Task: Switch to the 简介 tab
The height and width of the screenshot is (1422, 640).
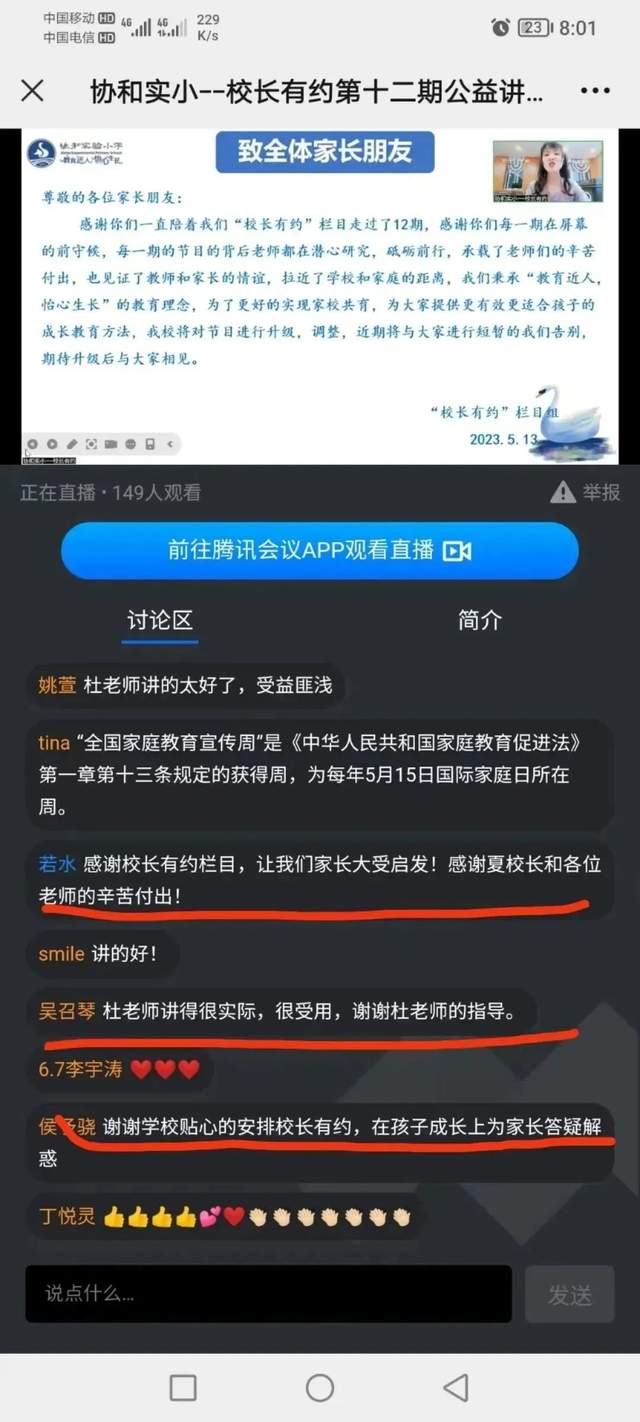Action: pos(480,620)
